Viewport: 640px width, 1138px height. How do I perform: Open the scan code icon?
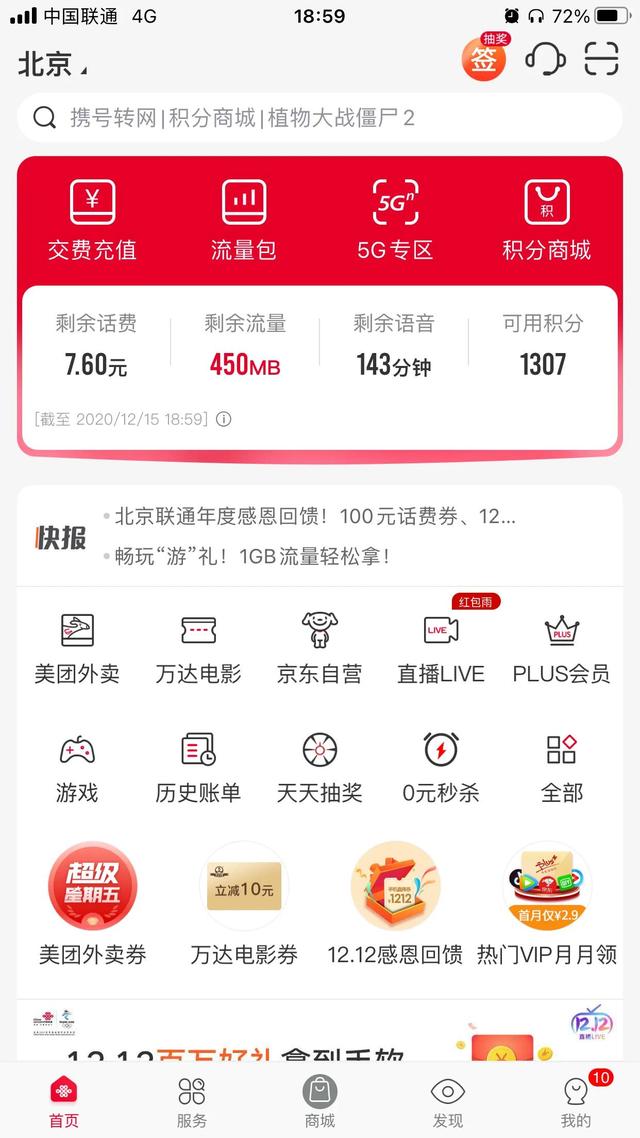coord(602,59)
